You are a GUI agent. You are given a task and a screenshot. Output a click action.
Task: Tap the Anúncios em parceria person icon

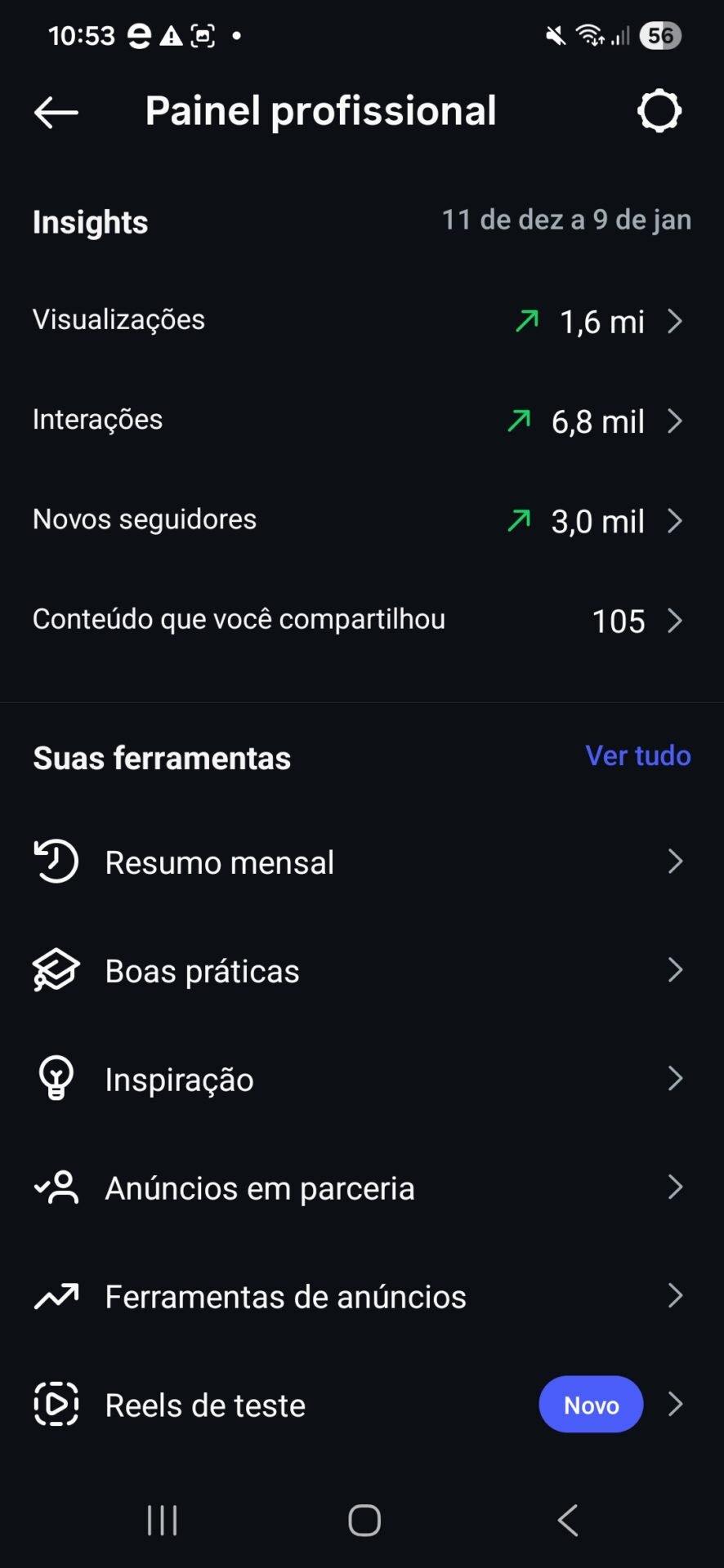pos(54,1187)
